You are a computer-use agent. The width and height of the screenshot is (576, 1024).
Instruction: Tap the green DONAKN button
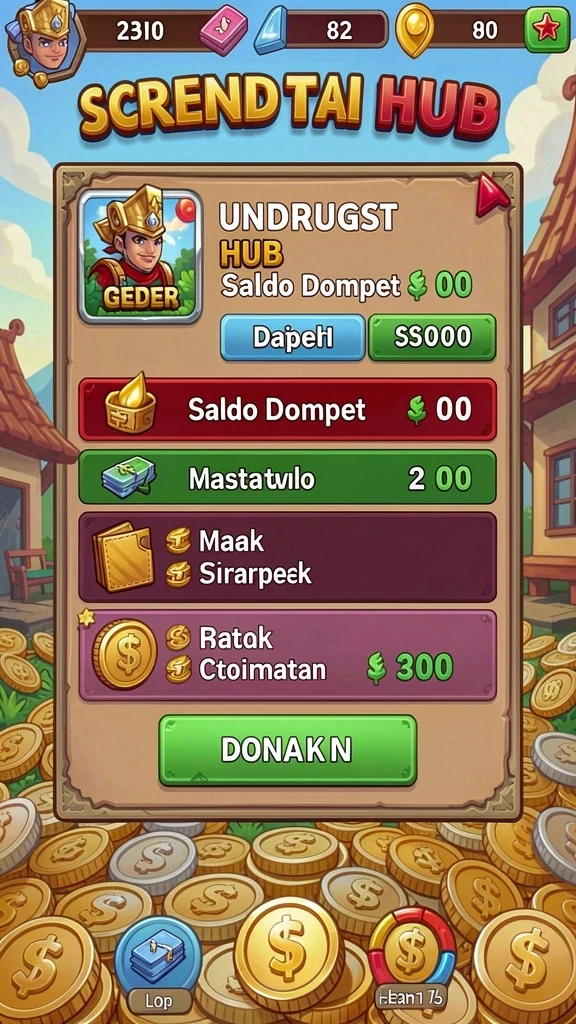tap(287, 750)
